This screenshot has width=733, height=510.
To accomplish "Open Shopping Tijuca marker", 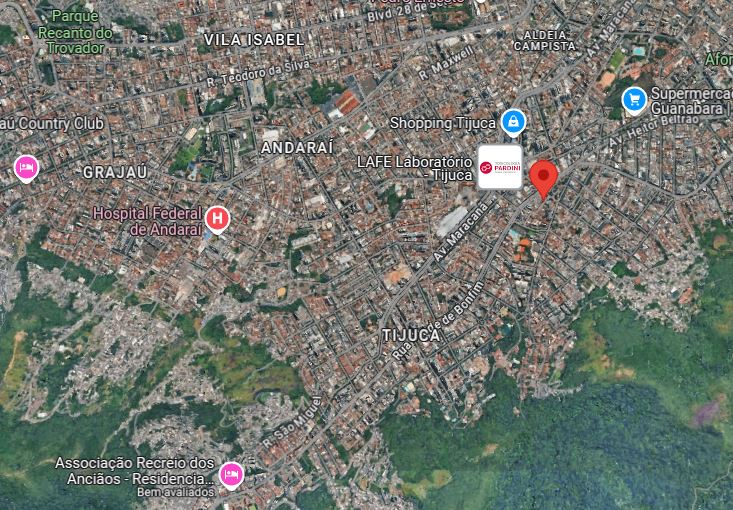I will coord(513,122).
